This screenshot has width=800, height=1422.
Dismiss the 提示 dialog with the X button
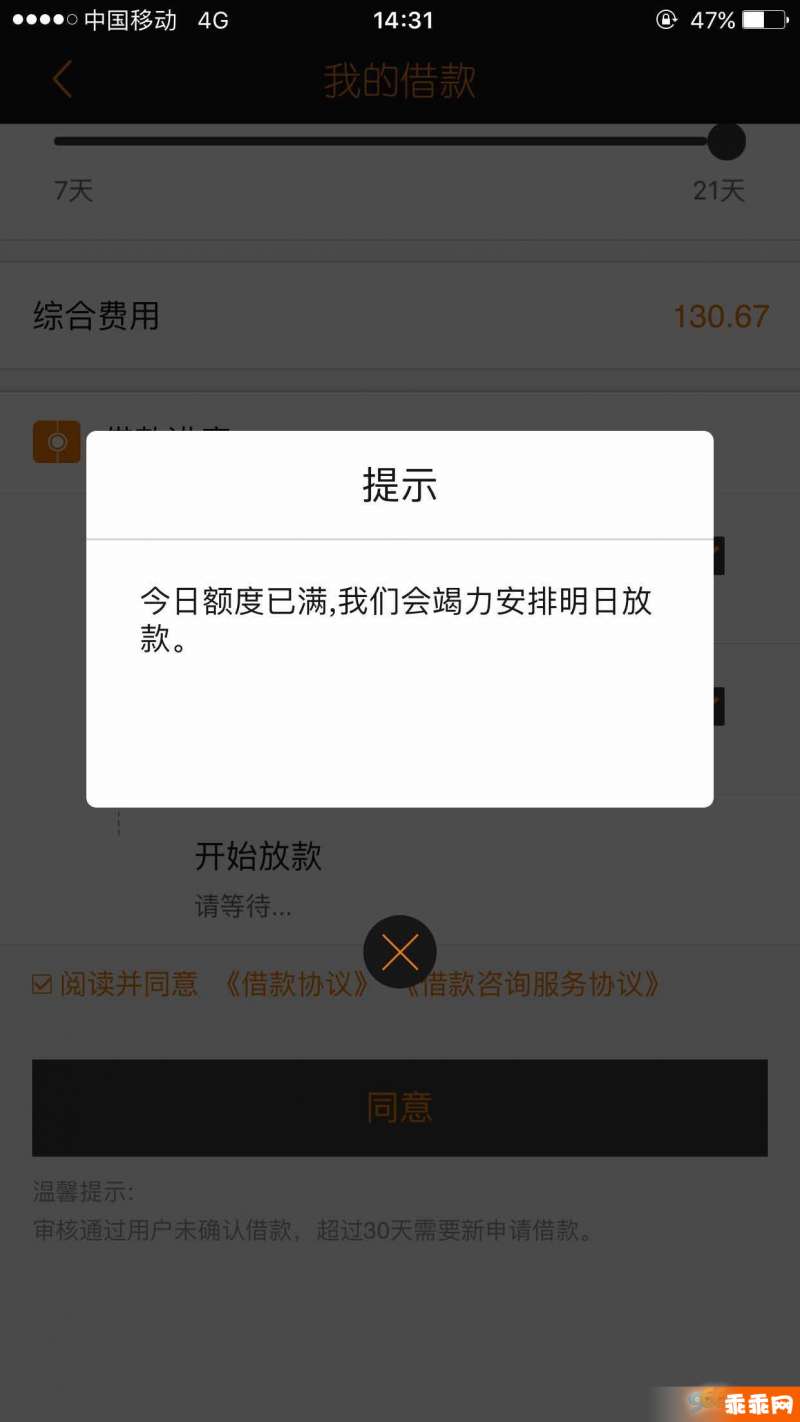(x=399, y=952)
